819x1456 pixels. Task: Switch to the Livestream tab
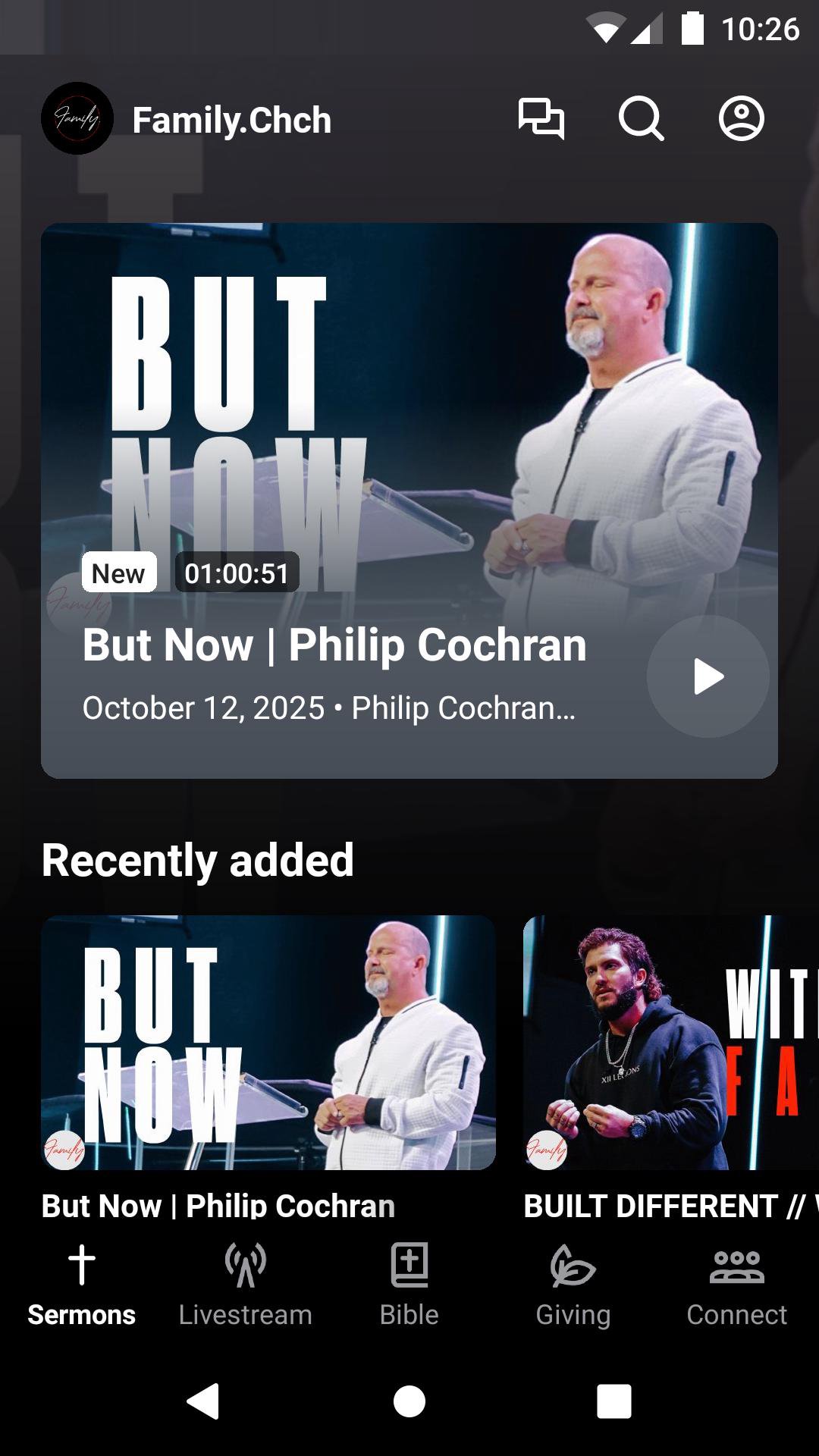(246, 1282)
